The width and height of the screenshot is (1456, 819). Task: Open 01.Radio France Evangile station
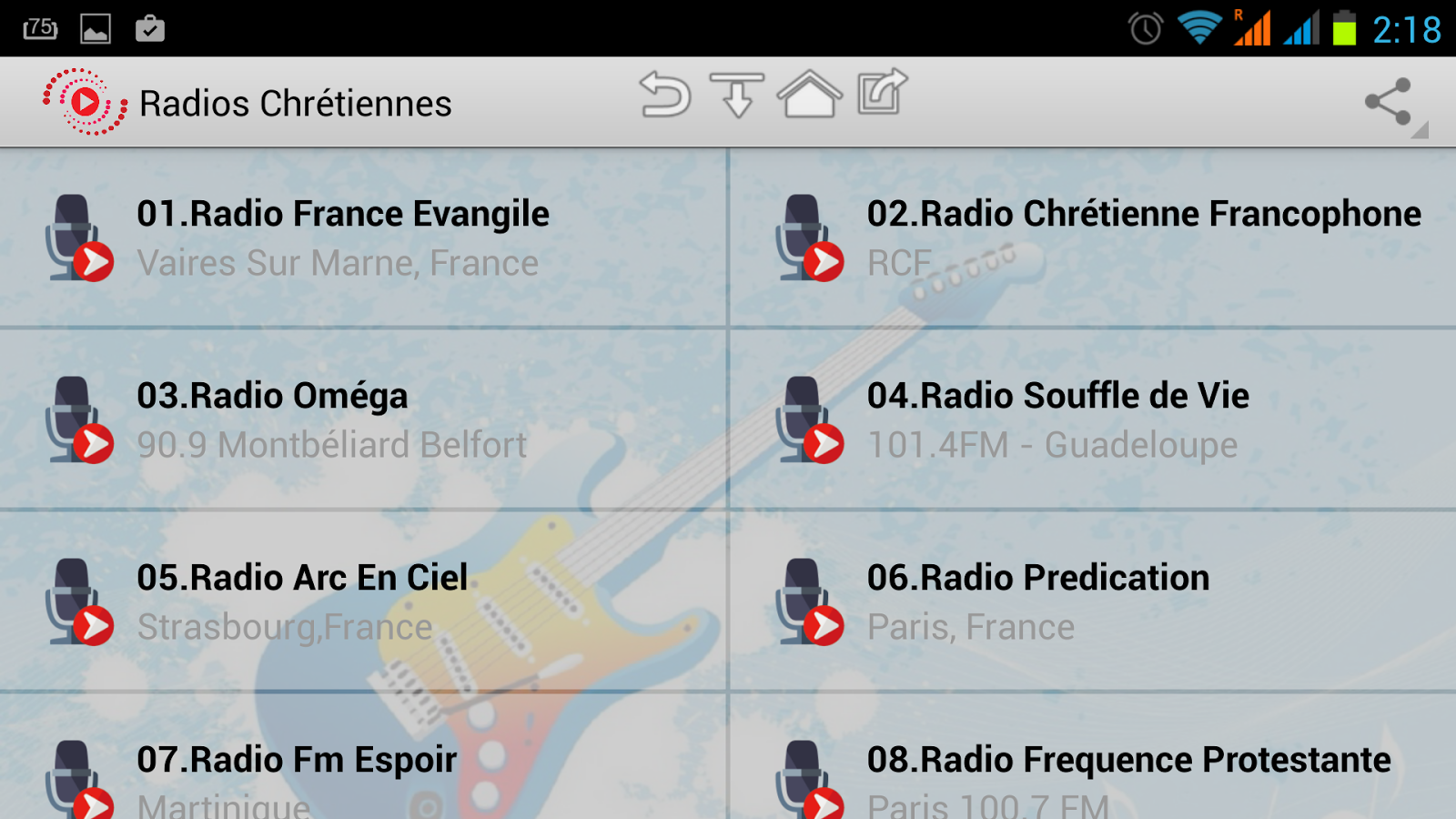[x=343, y=237]
